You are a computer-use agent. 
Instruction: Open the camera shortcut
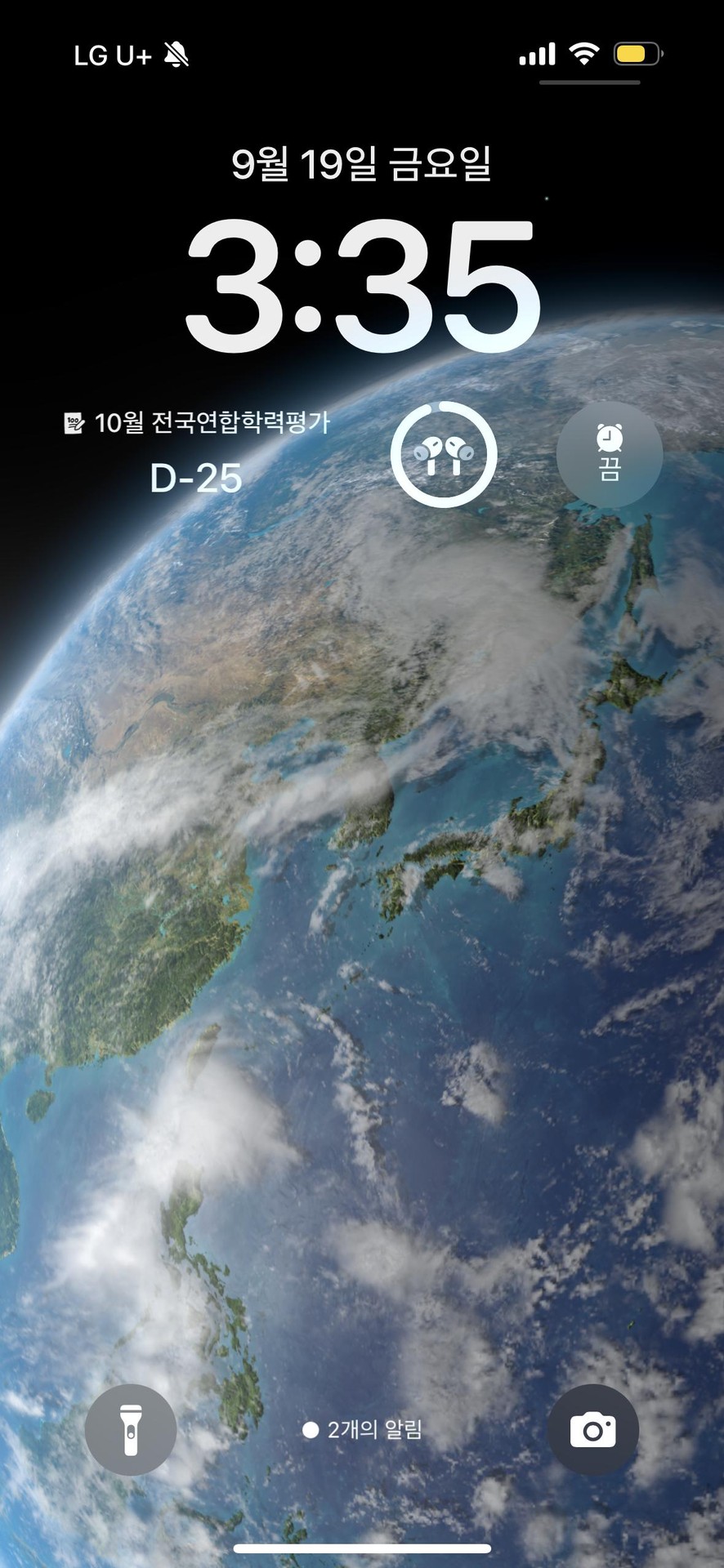tap(593, 1430)
